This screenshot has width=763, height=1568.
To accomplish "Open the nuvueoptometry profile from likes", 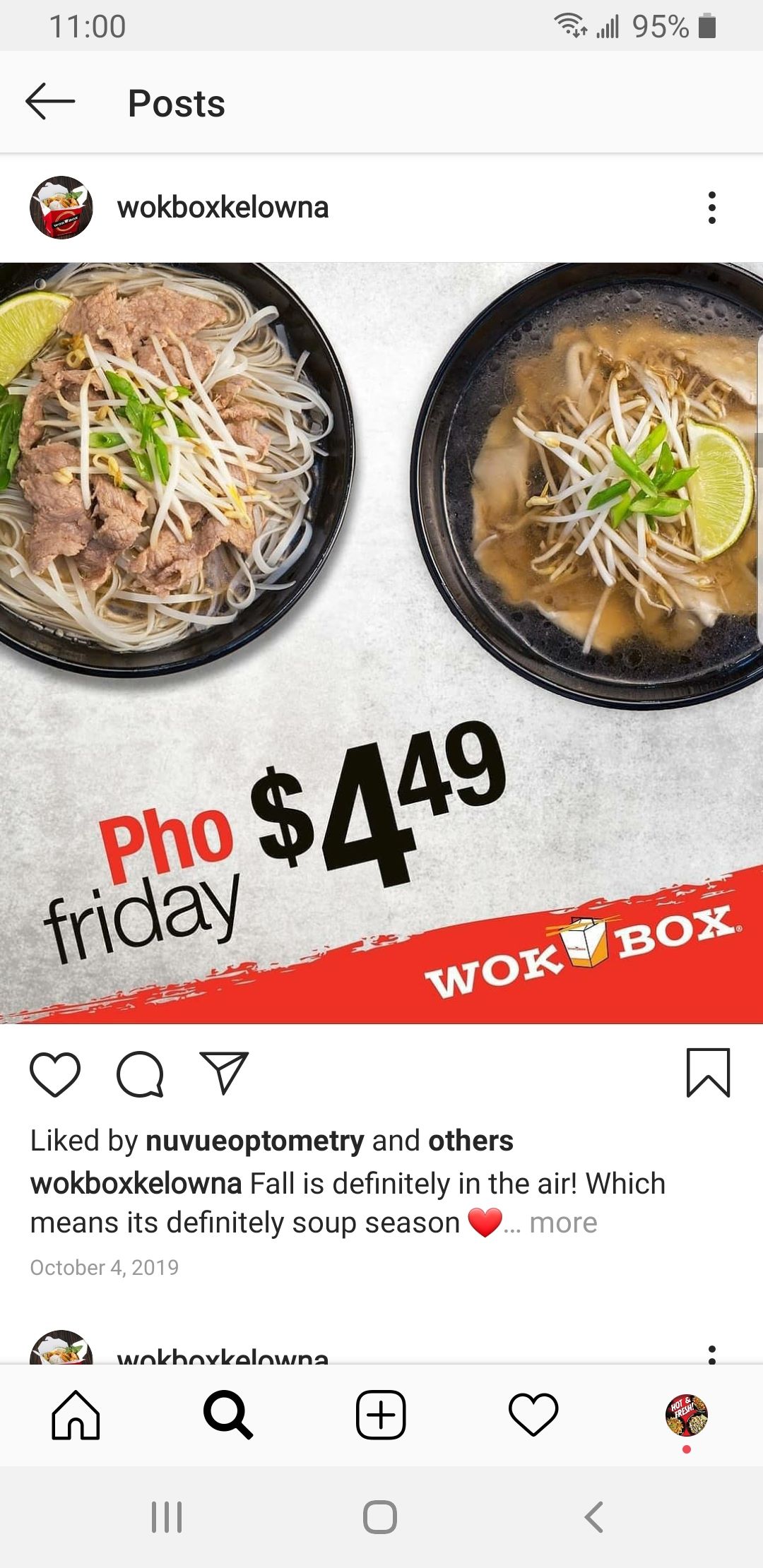I will pyautogui.click(x=254, y=1141).
